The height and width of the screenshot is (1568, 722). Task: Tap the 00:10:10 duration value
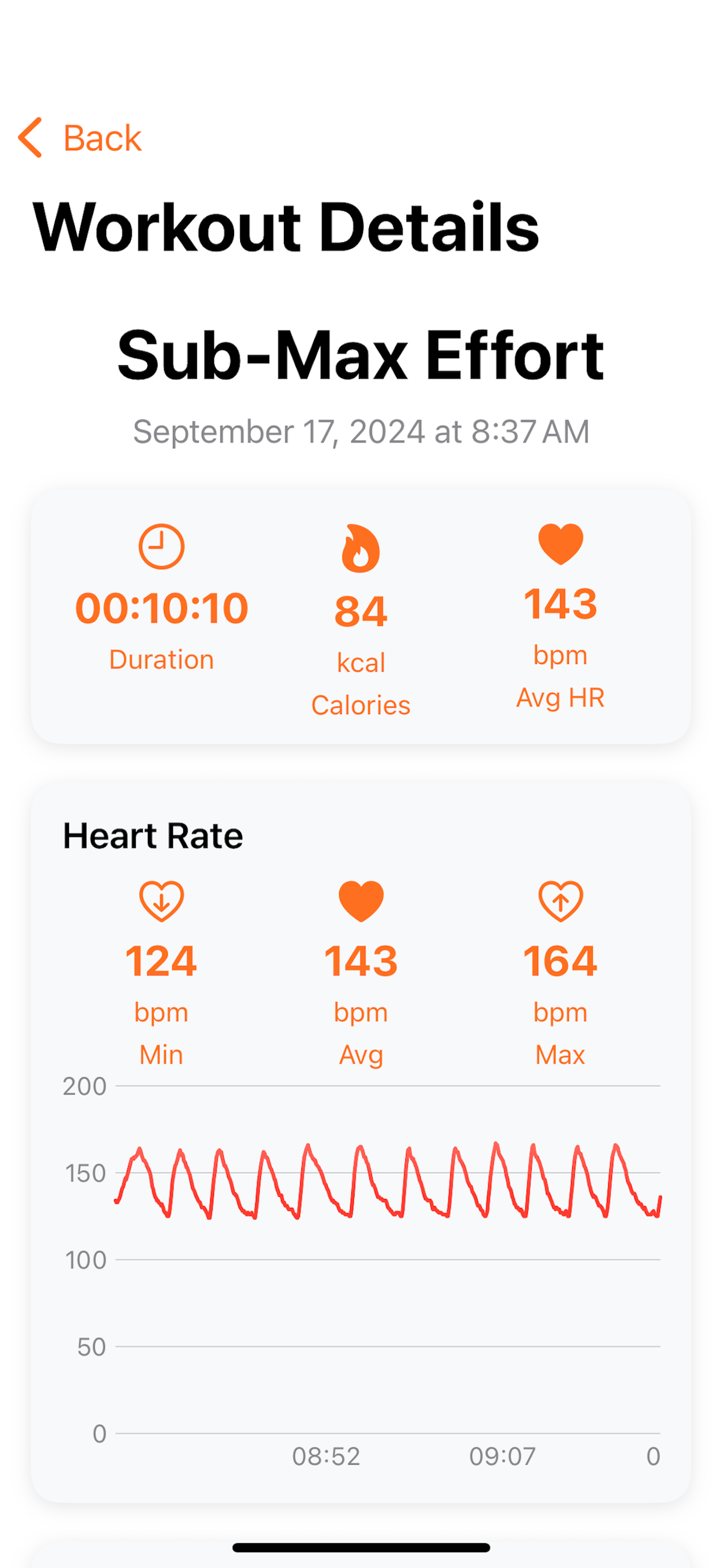coord(161,606)
